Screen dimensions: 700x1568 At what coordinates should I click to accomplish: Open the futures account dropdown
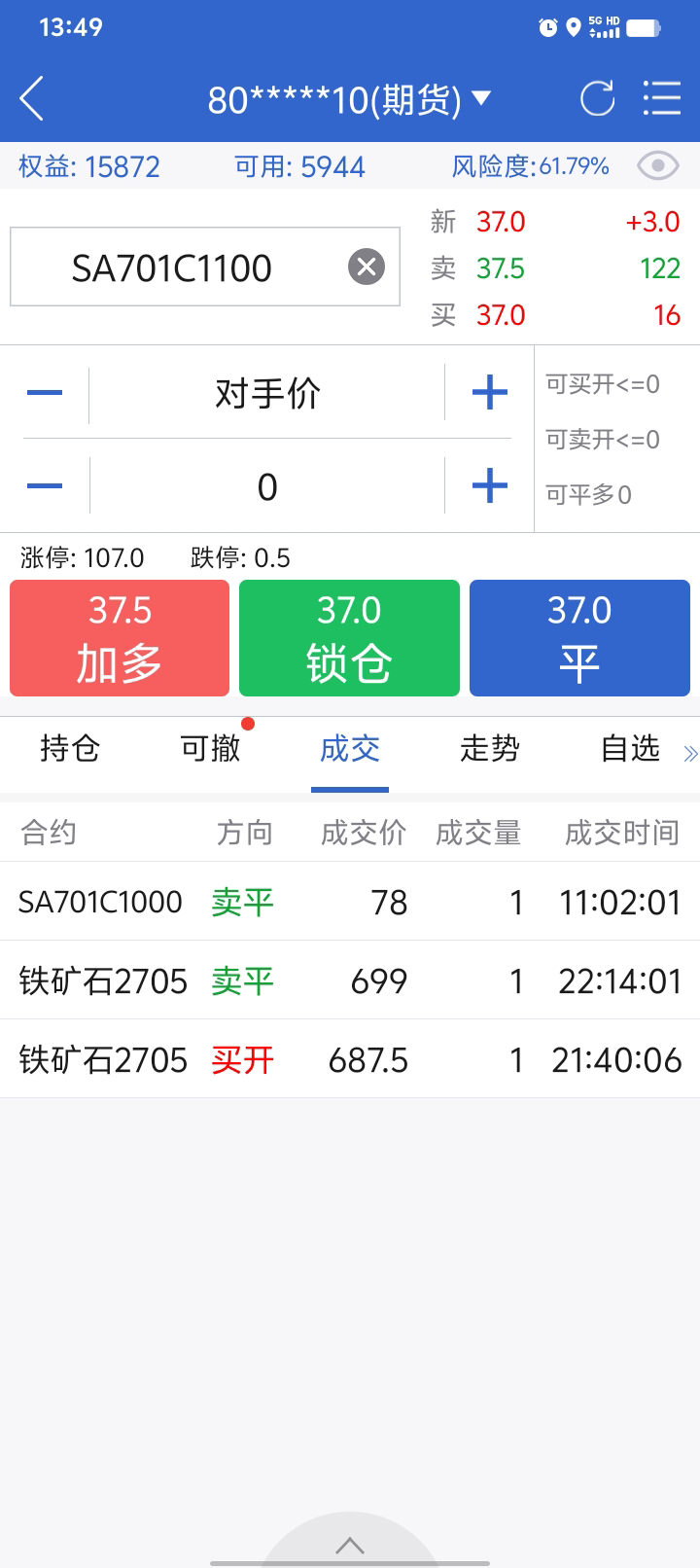tap(350, 99)
